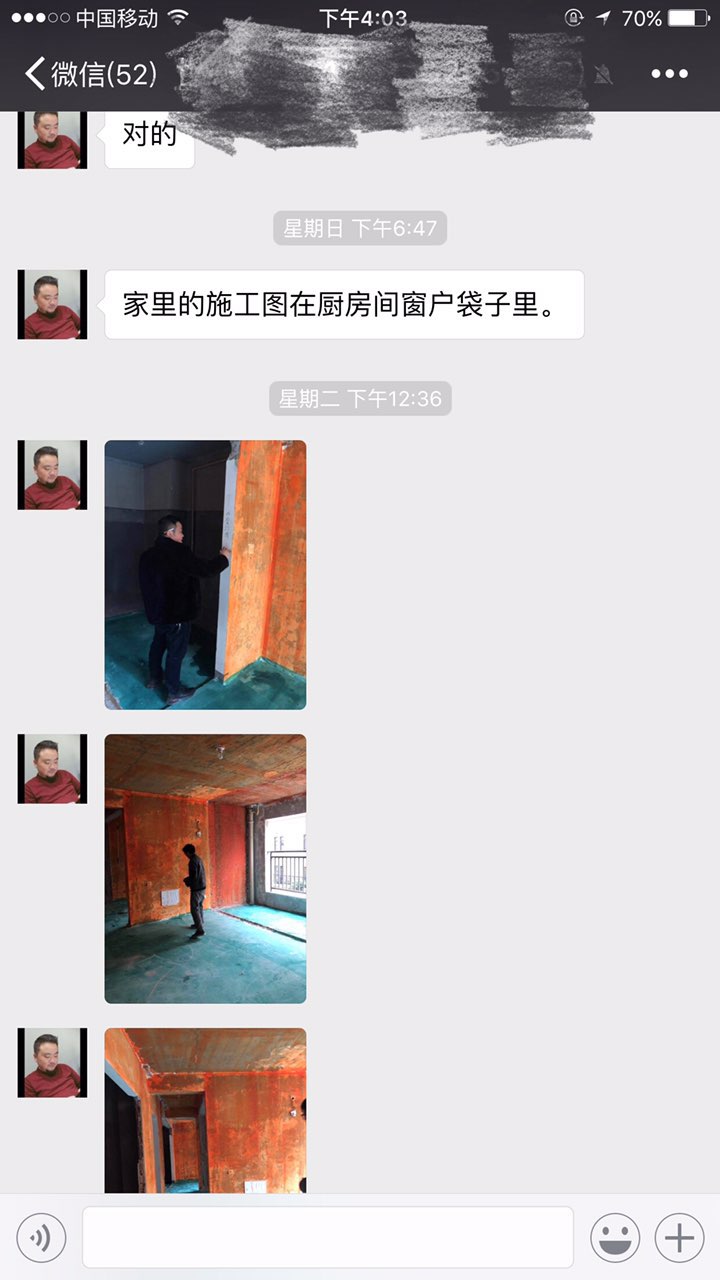The height and width of the screenshot is (1280, 720).
Task: Open the emoji sticker panel
Action: [615, 1238]
